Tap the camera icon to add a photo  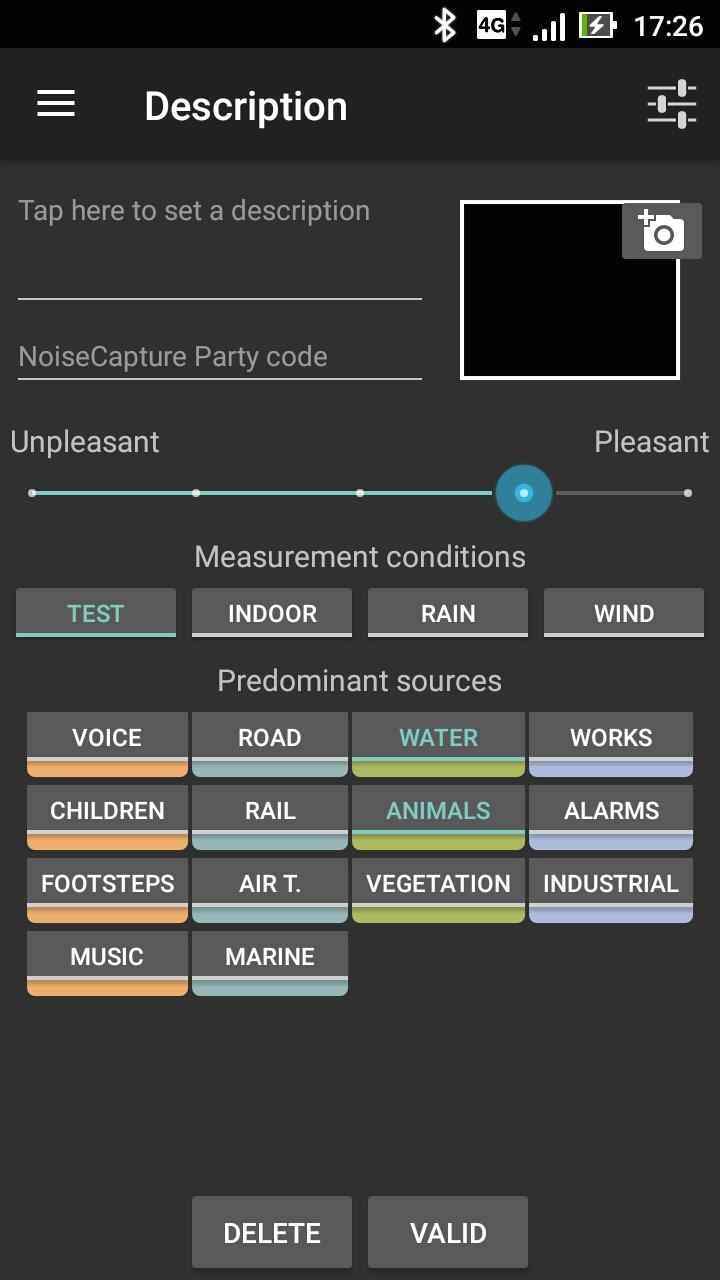(661, 230)
